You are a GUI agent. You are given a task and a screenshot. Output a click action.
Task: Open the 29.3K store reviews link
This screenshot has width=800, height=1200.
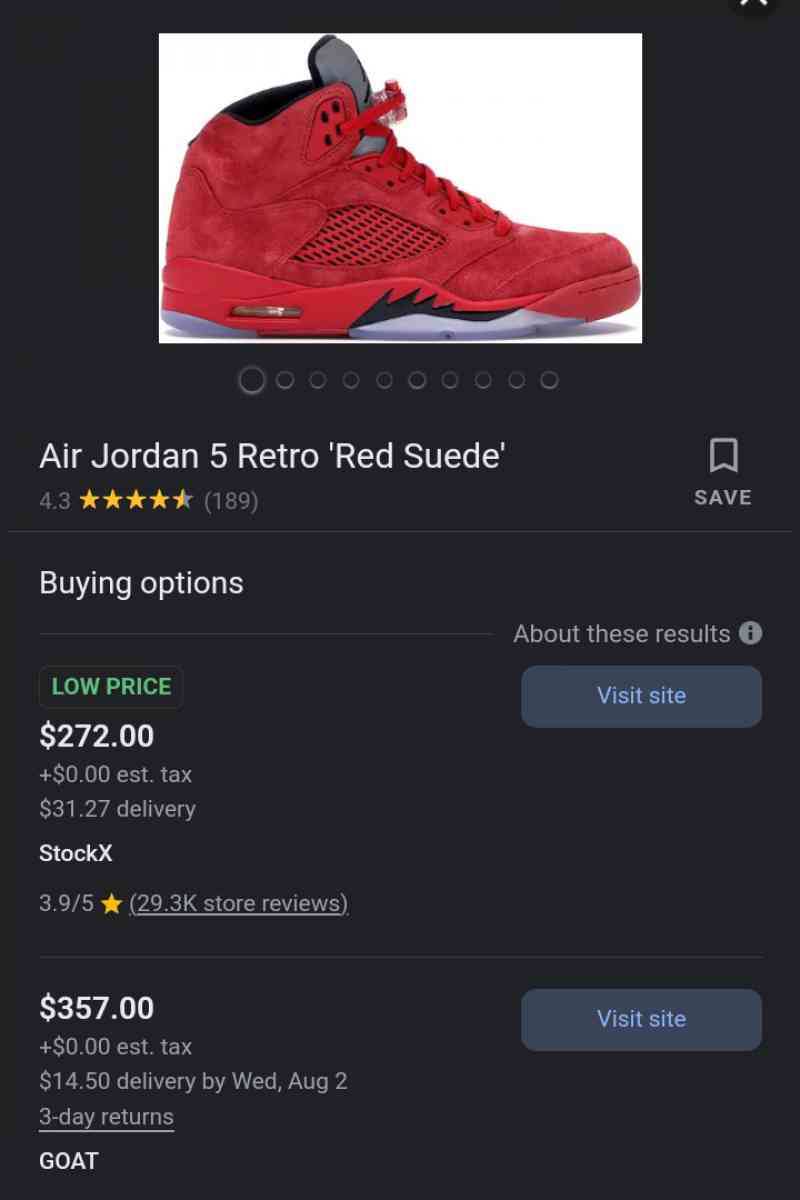(x=238, y=903)
